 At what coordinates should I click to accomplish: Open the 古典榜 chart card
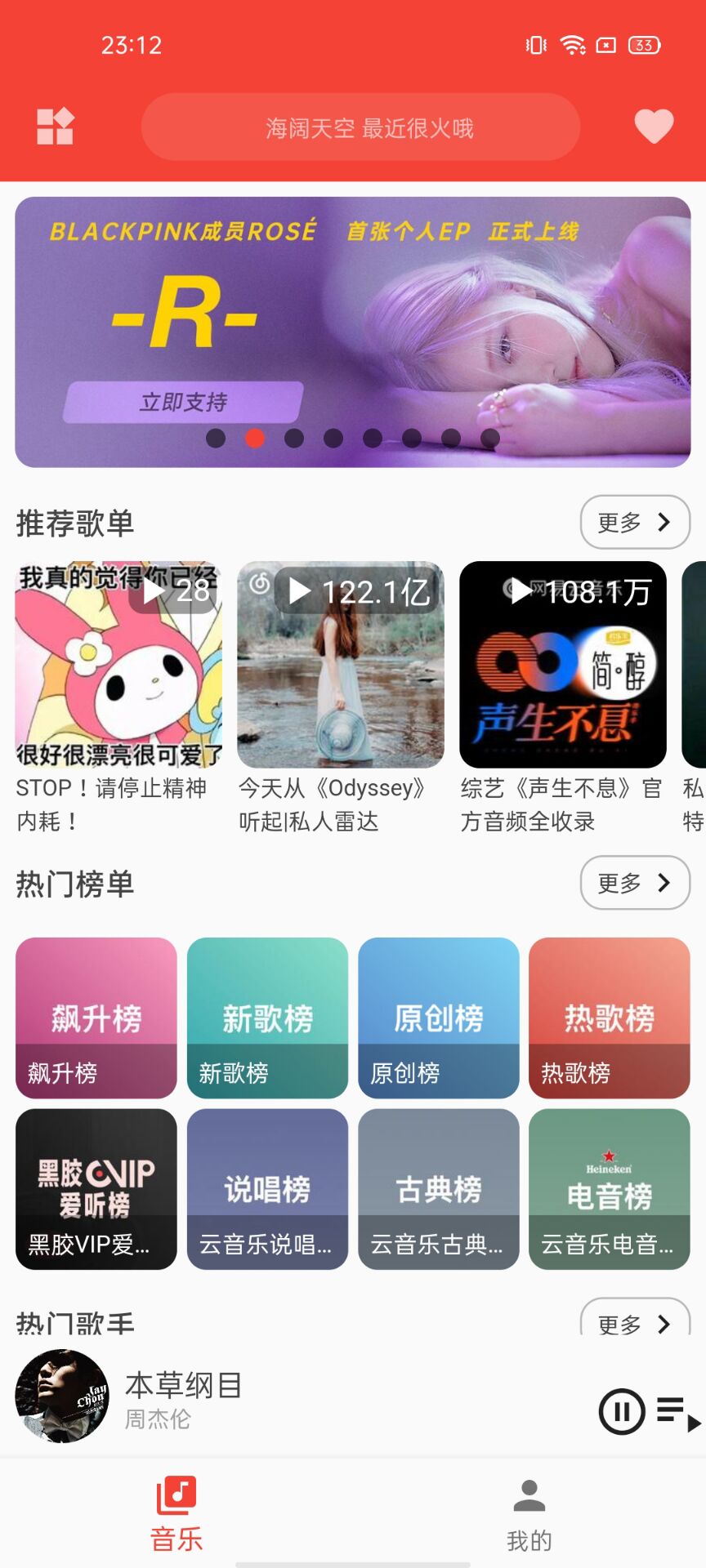pyautogui.click(x=439, y=1189)
